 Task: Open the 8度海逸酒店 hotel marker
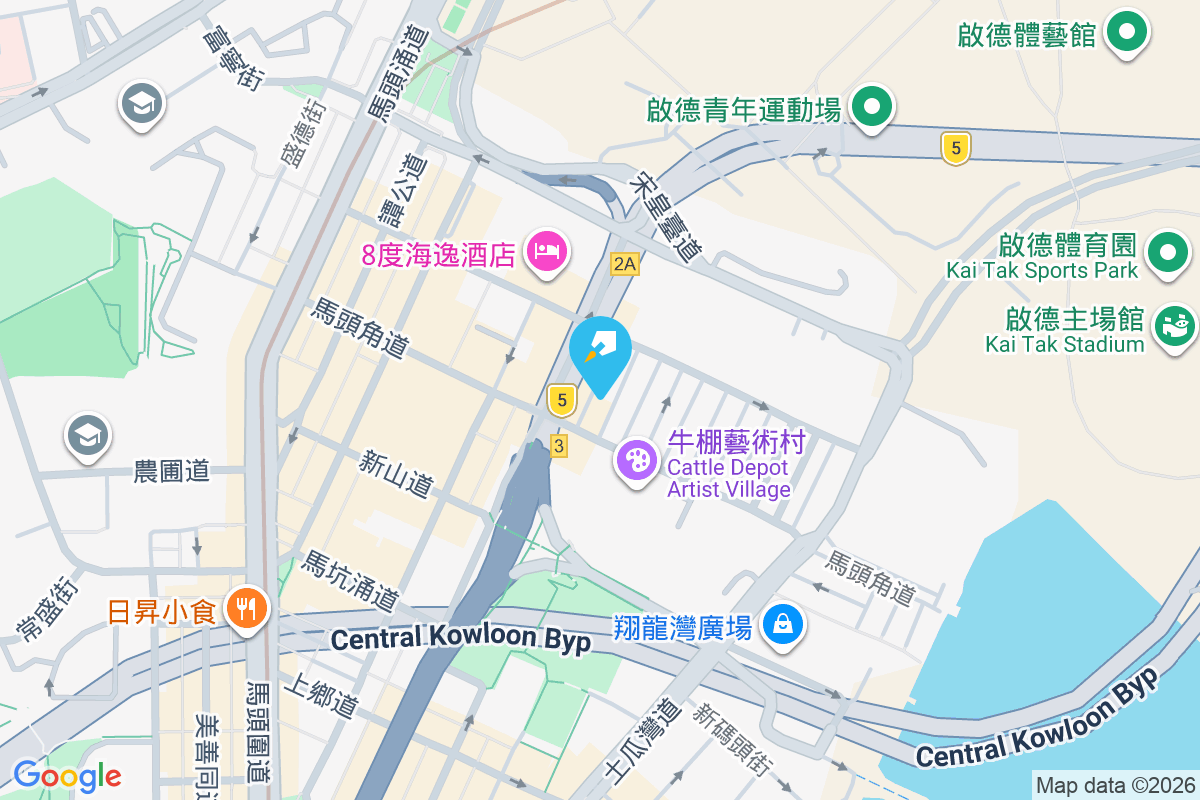546,250
